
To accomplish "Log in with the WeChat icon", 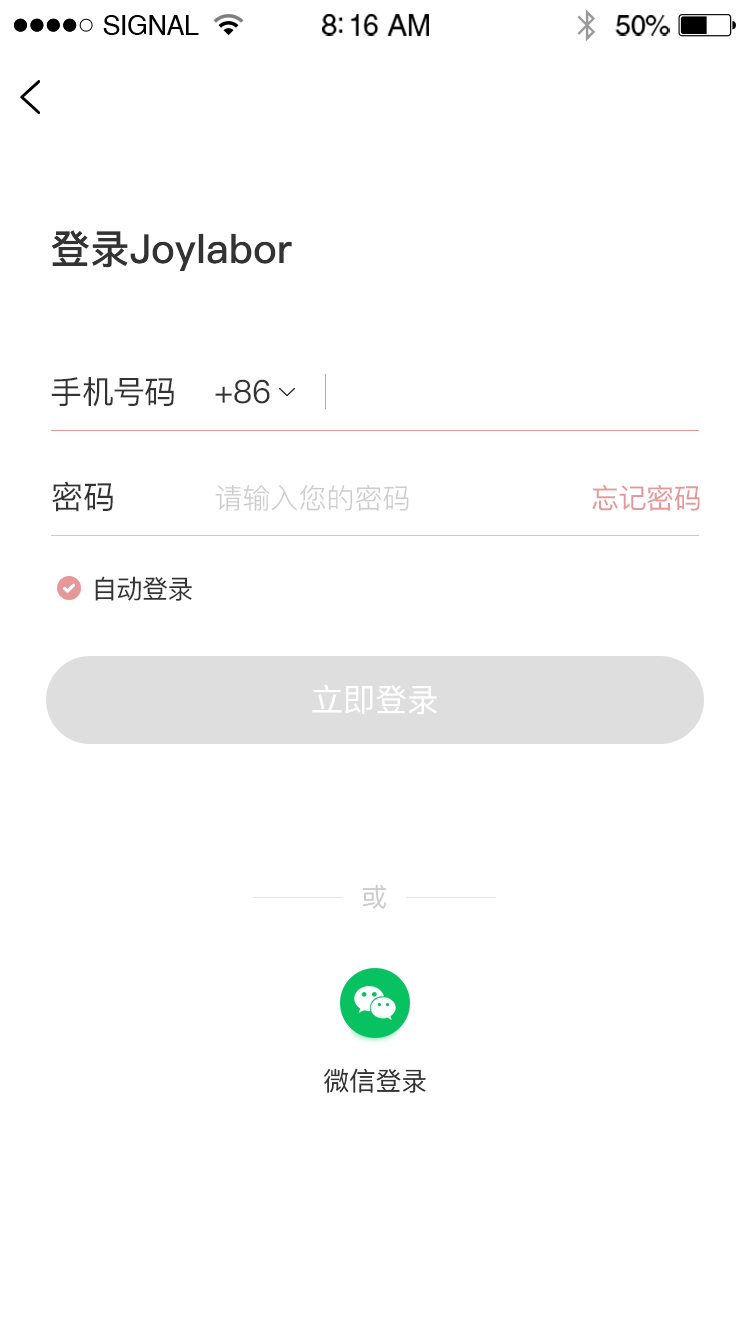I will [375, 1003].
